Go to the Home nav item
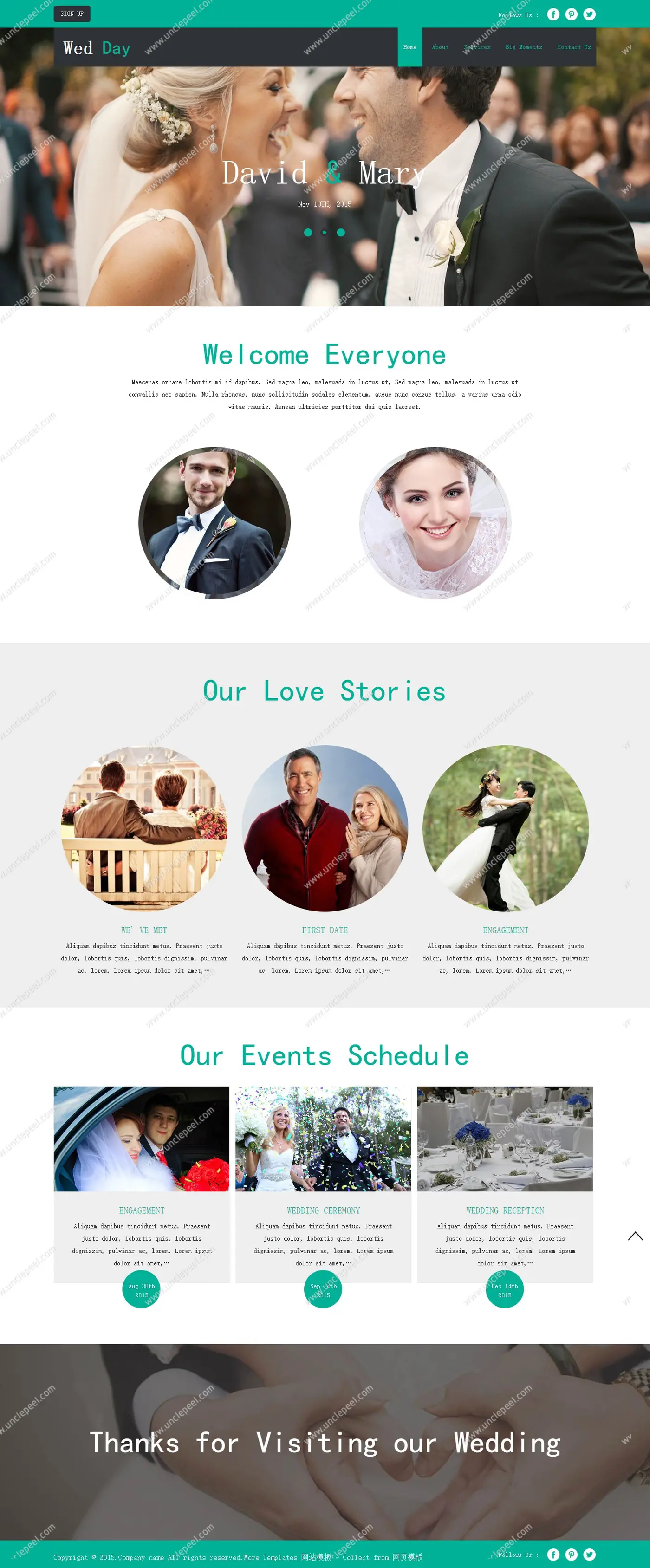This screenshot has height=1568, width=650. [x=409, y=47]
